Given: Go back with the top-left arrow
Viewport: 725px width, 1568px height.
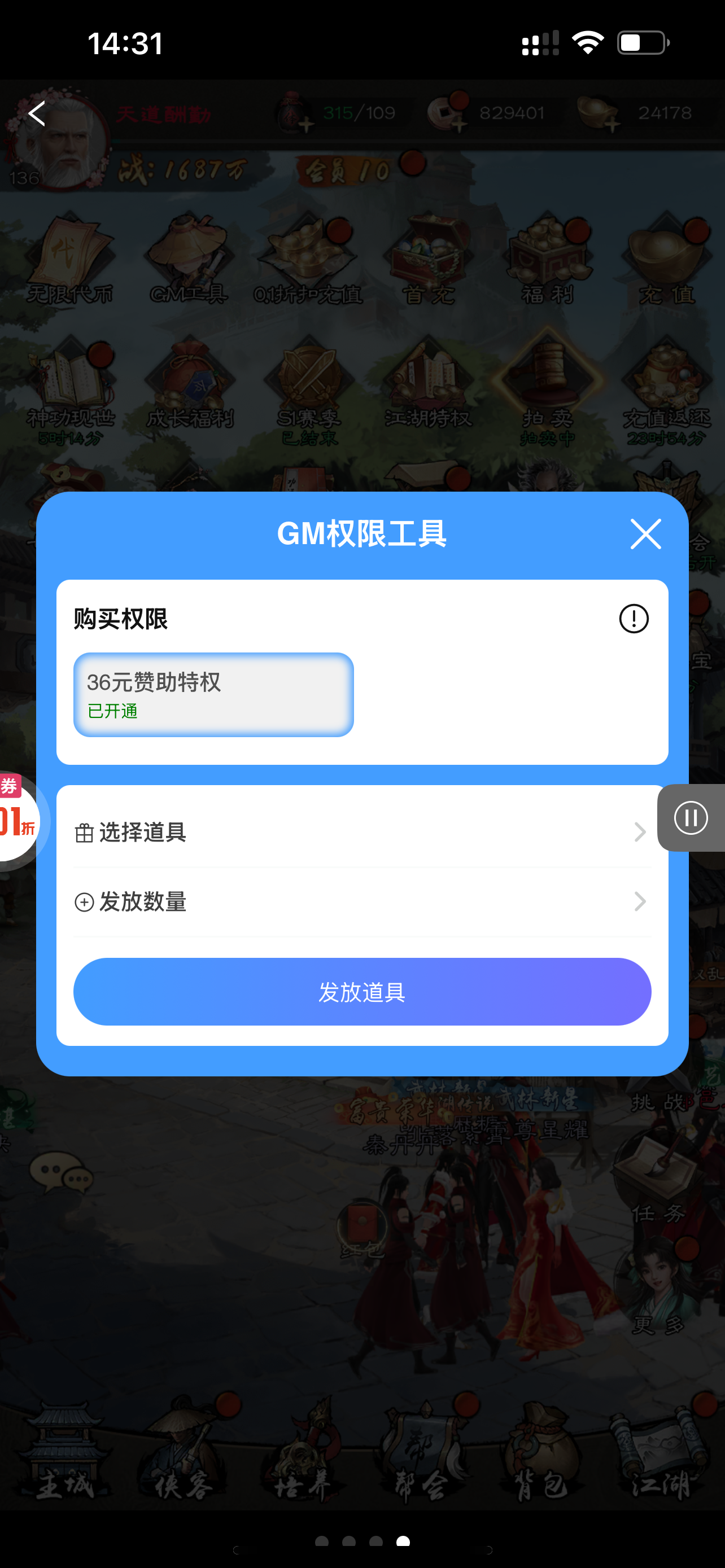Looking at the screenshot, I should [38, 113].
